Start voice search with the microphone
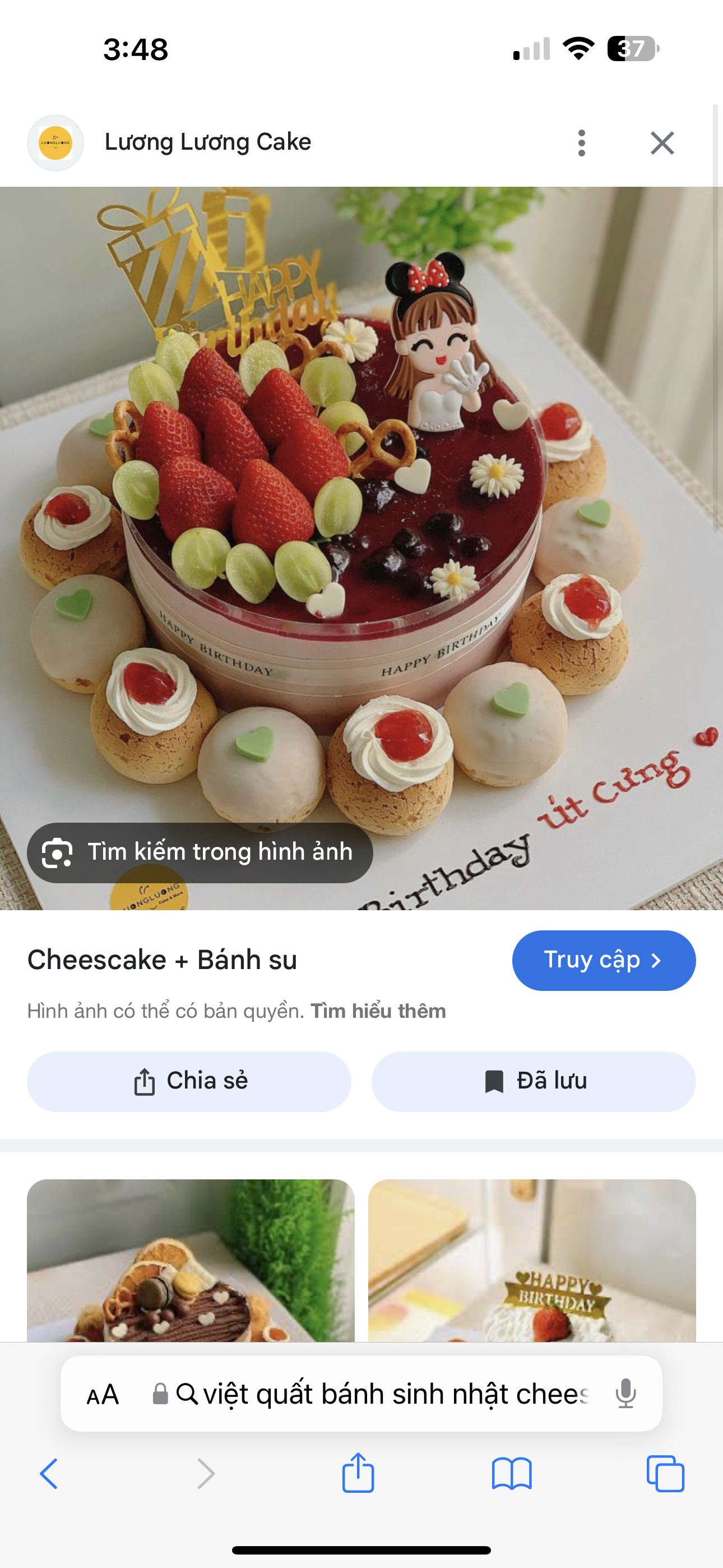The width and height of the screenshot is (723, 1568). (625, 1394)
